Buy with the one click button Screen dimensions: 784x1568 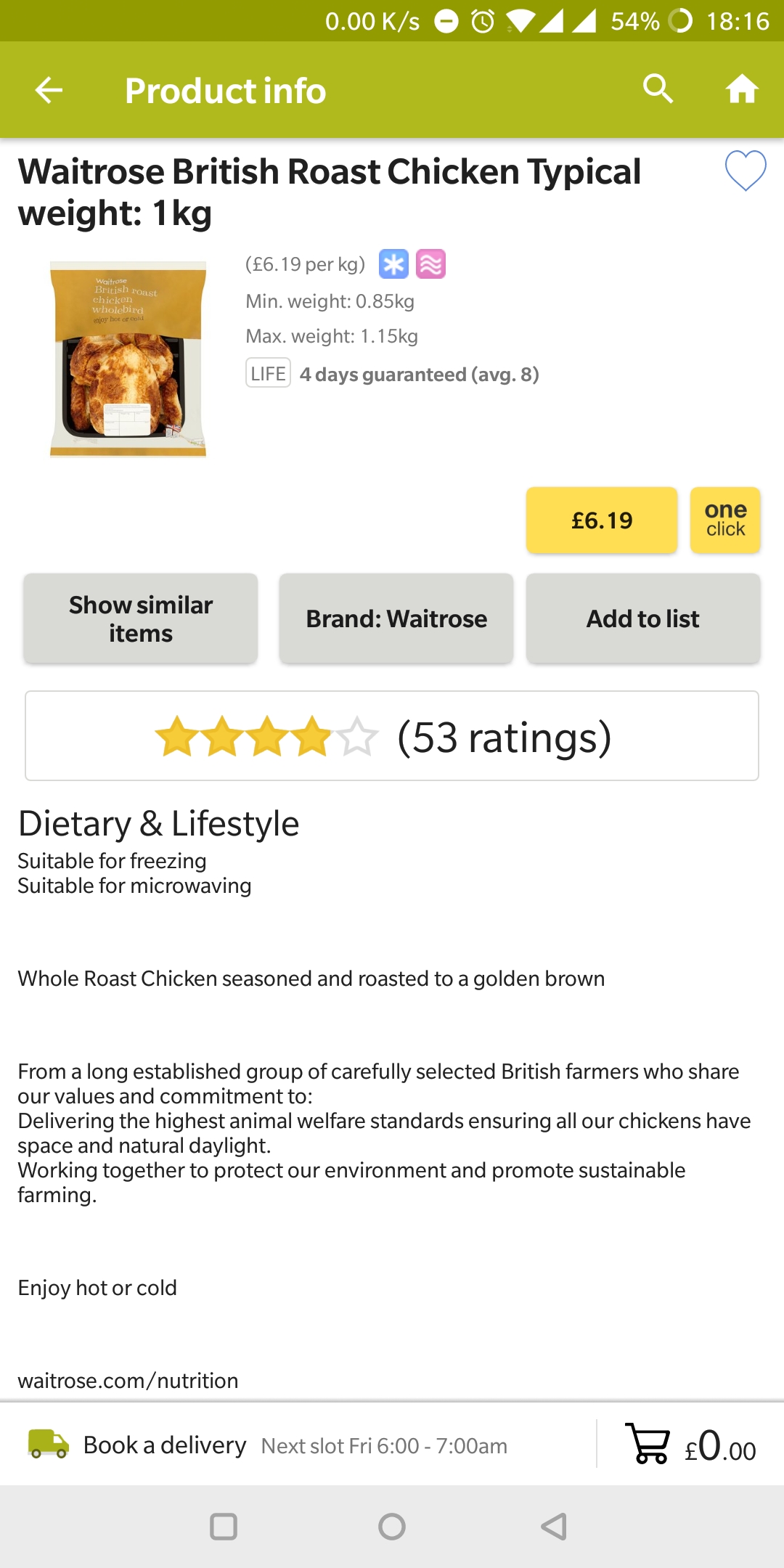[725, 520]
